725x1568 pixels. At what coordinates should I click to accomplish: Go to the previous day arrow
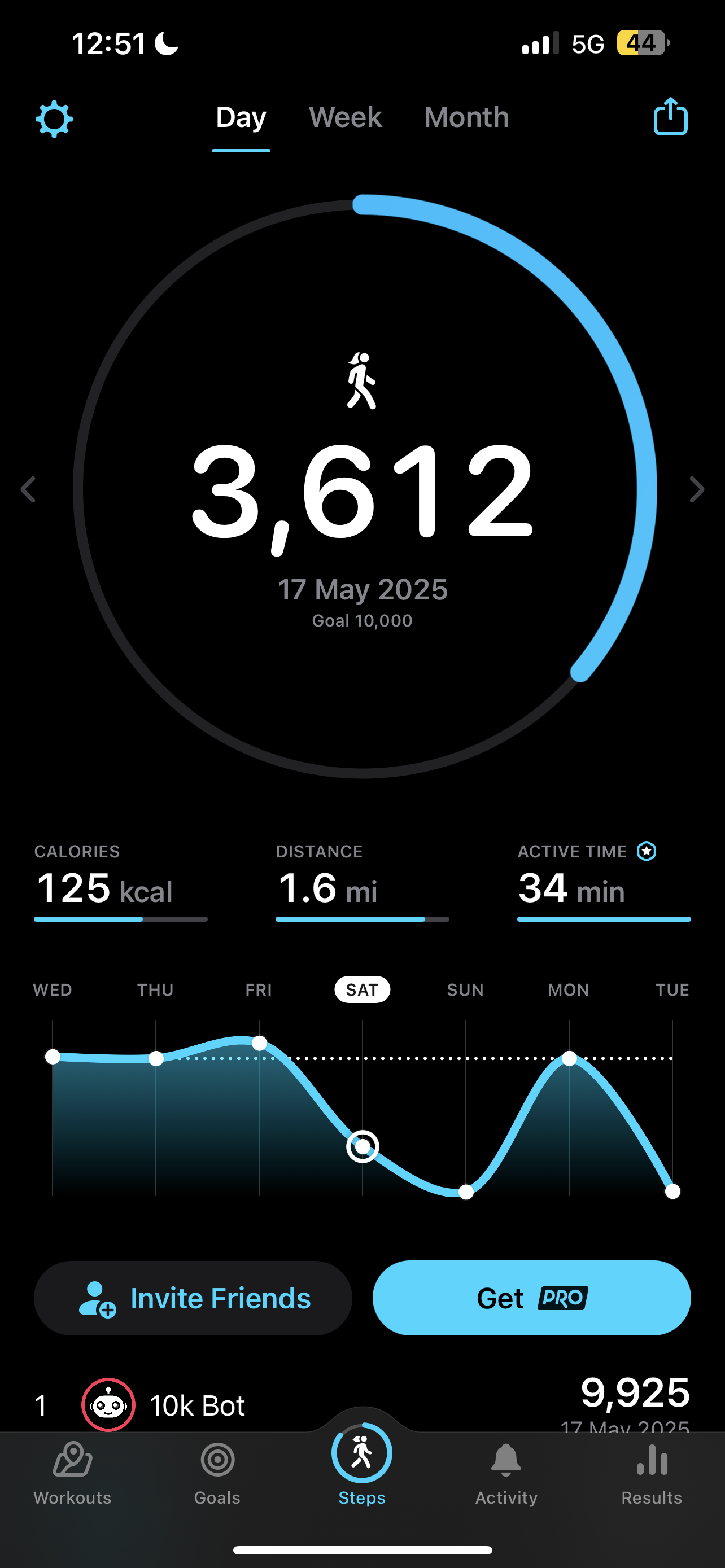click(28, 489)
